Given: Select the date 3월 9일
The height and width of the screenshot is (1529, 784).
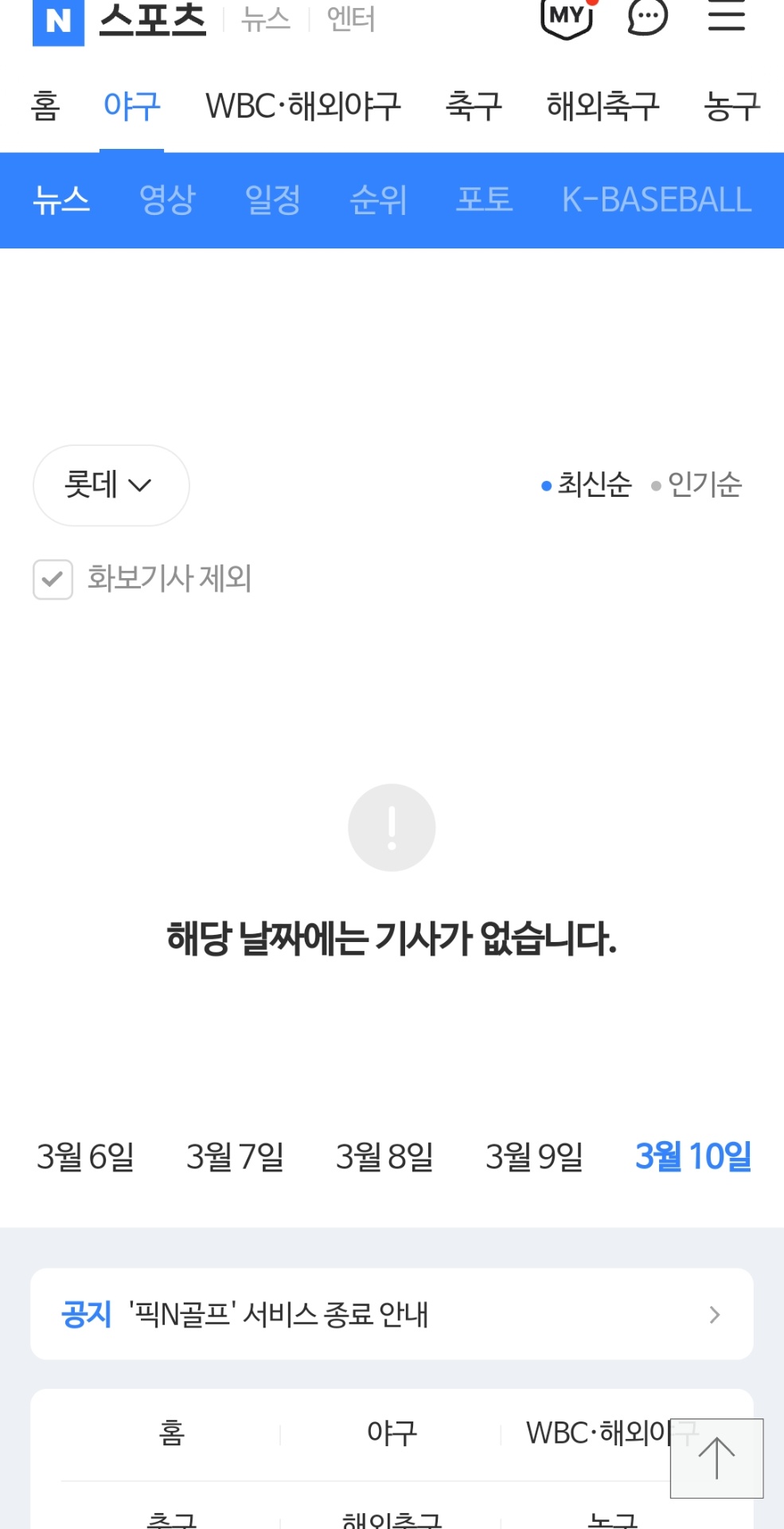Looking at the screenshot, I should tap(534, 1156).
